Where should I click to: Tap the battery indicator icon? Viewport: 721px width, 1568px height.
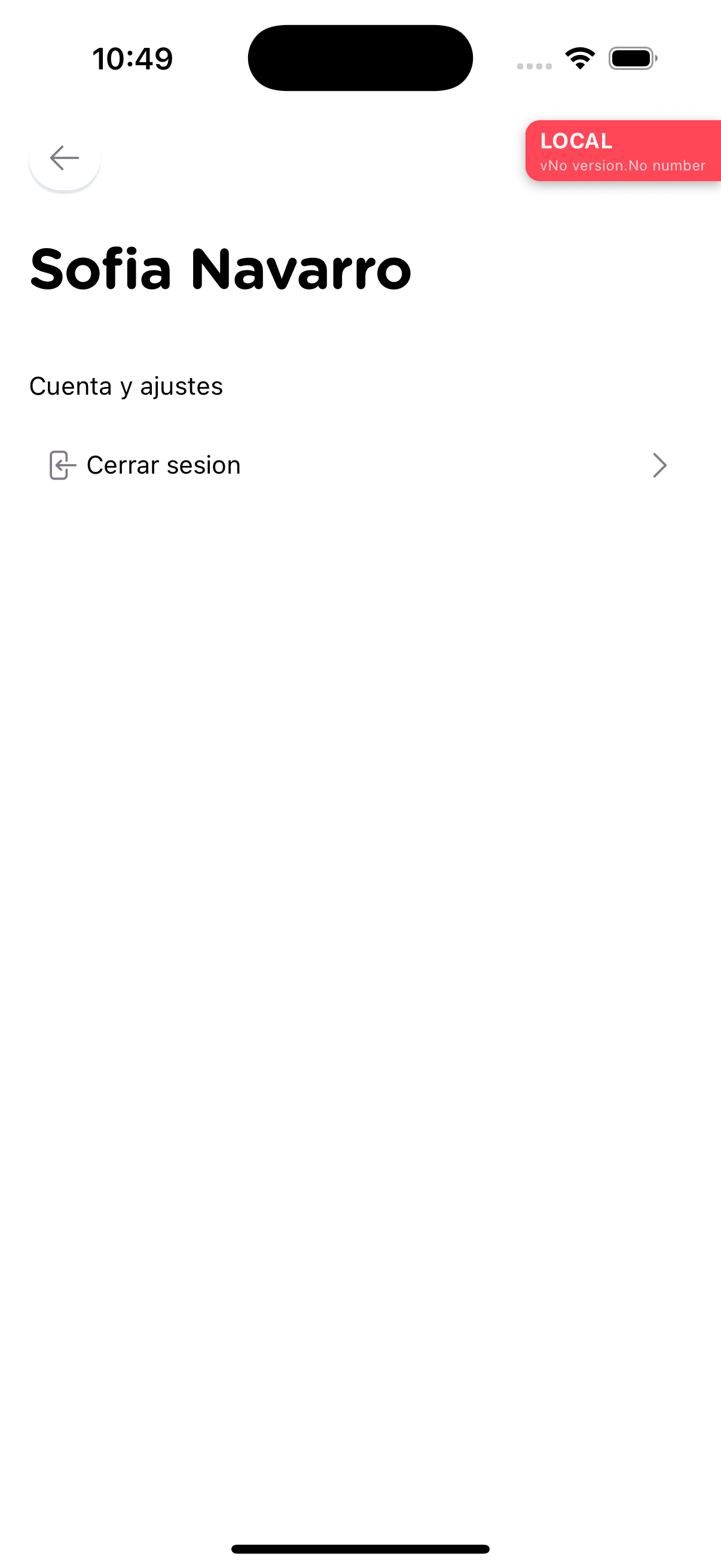(633, 58)
